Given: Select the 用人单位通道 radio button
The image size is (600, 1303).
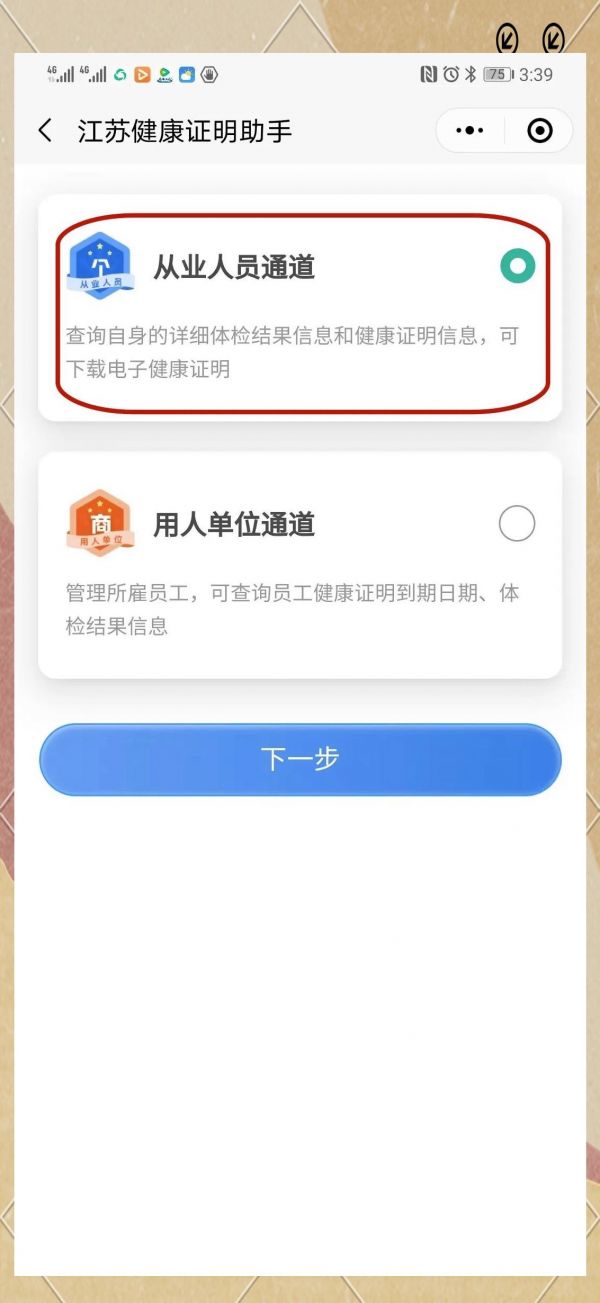Looking at the screenshot, I should point(517,523).
